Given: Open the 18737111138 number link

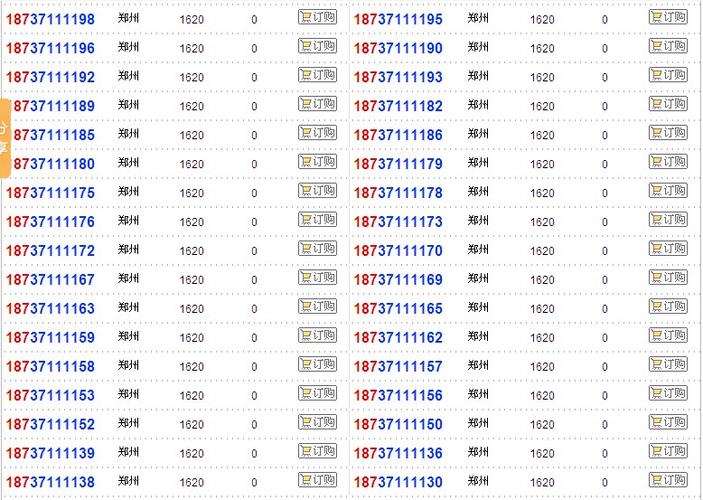Looking at the screenshot, I should pos(50,483).
